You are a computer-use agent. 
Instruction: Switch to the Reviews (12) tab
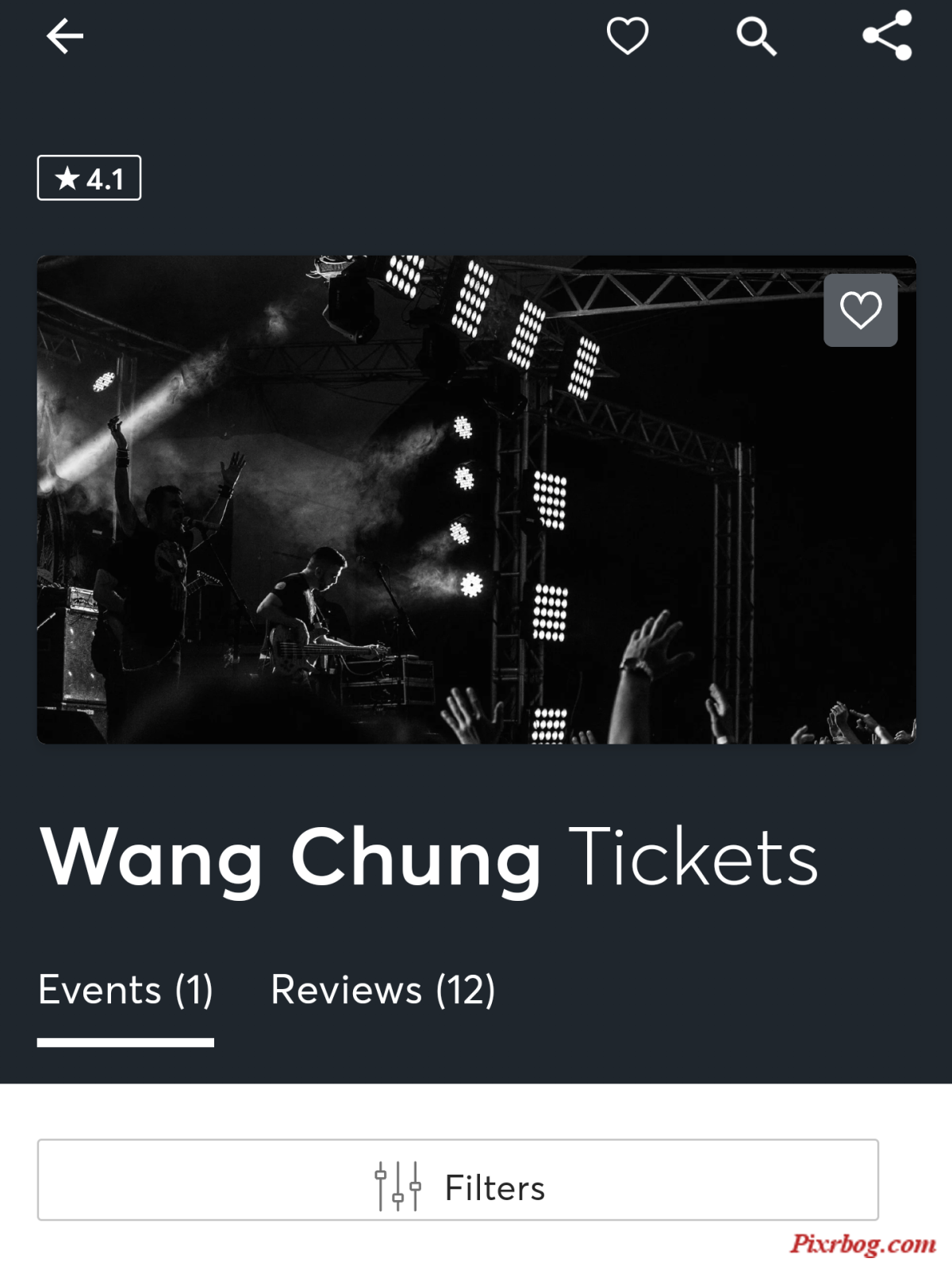383,991
